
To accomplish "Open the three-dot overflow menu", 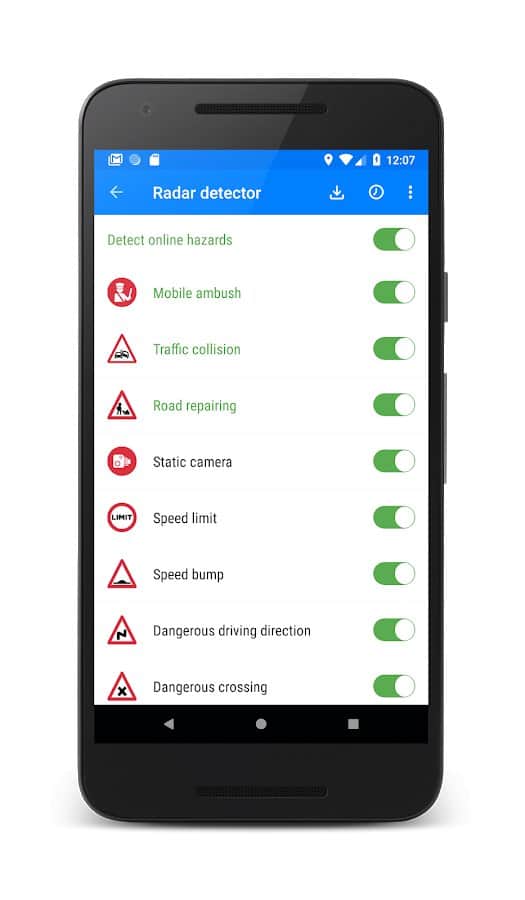I will pos(410,192).
